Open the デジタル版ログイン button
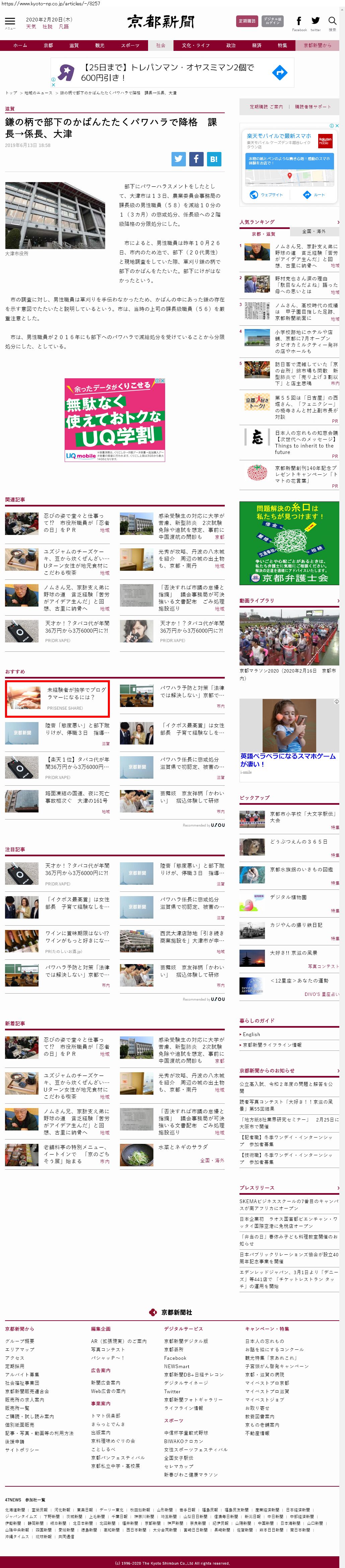Viewport: 345px width, 1568px height. (272, 21)
